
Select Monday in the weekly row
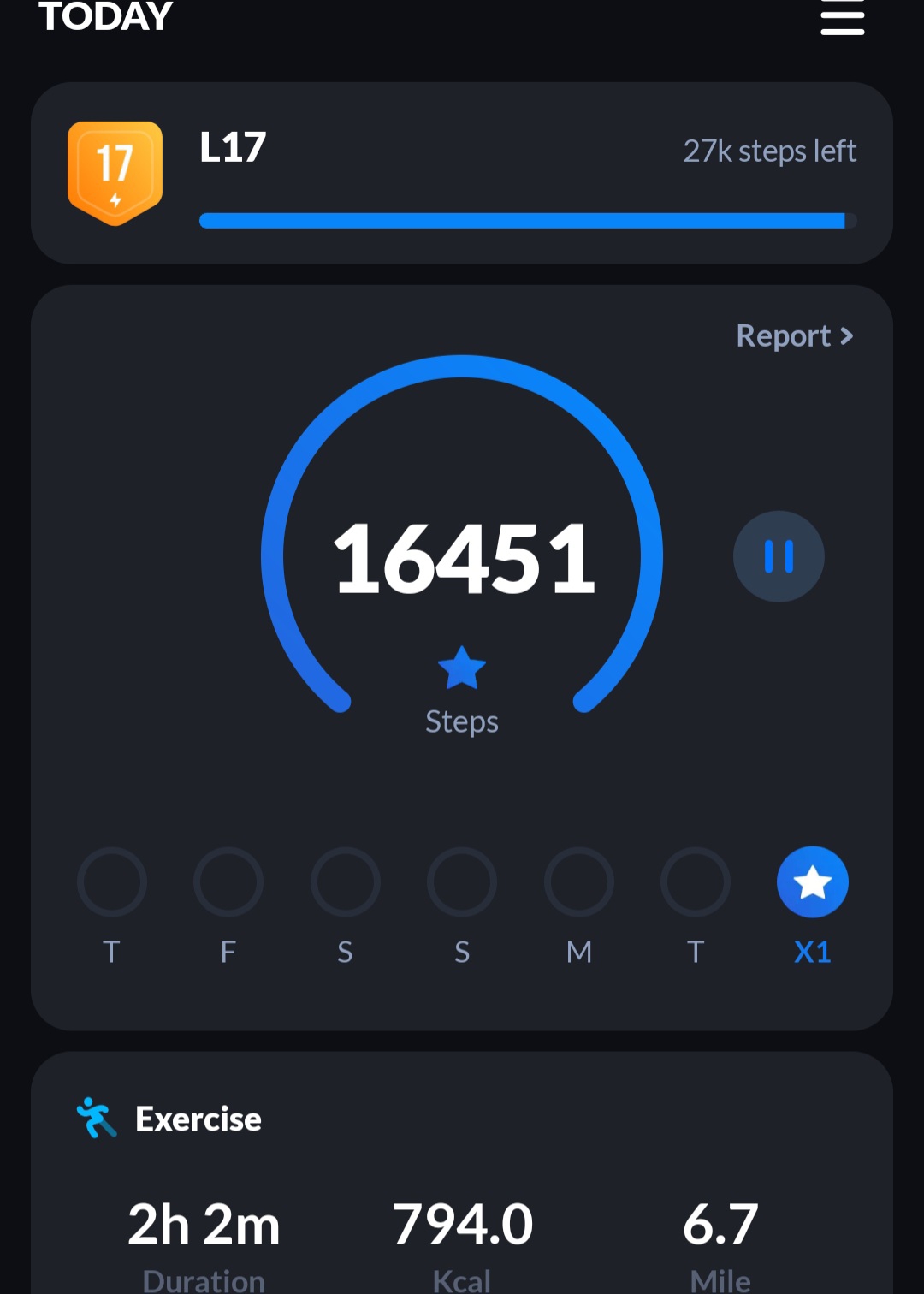[x=579, y=882]
